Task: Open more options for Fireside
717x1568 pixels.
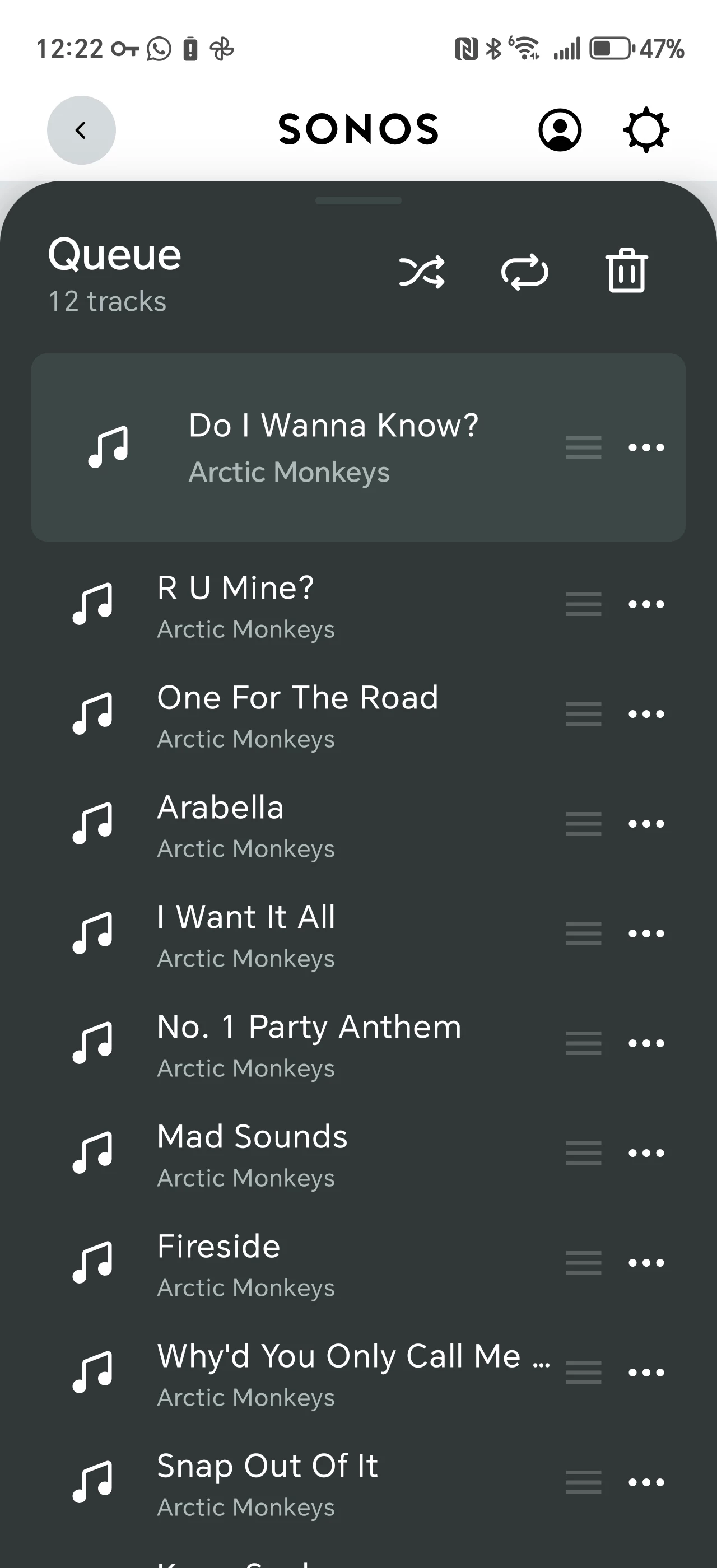Action: click(x=646, y=1262)
